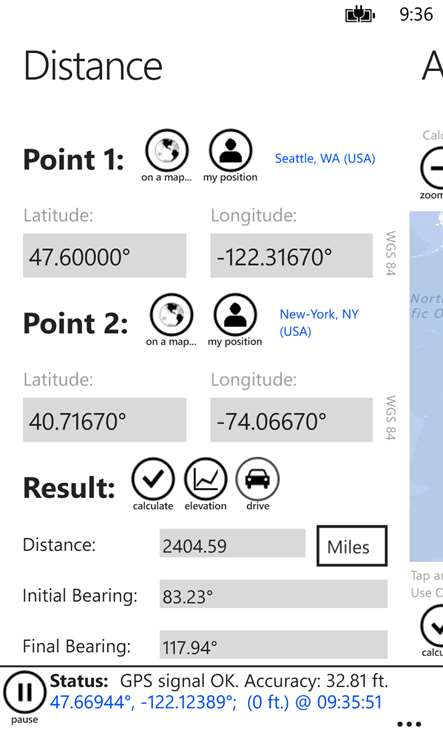Open the New-York, NY (USA) link
The width and height of the screenshot is (443, 738).
[319, 322]
